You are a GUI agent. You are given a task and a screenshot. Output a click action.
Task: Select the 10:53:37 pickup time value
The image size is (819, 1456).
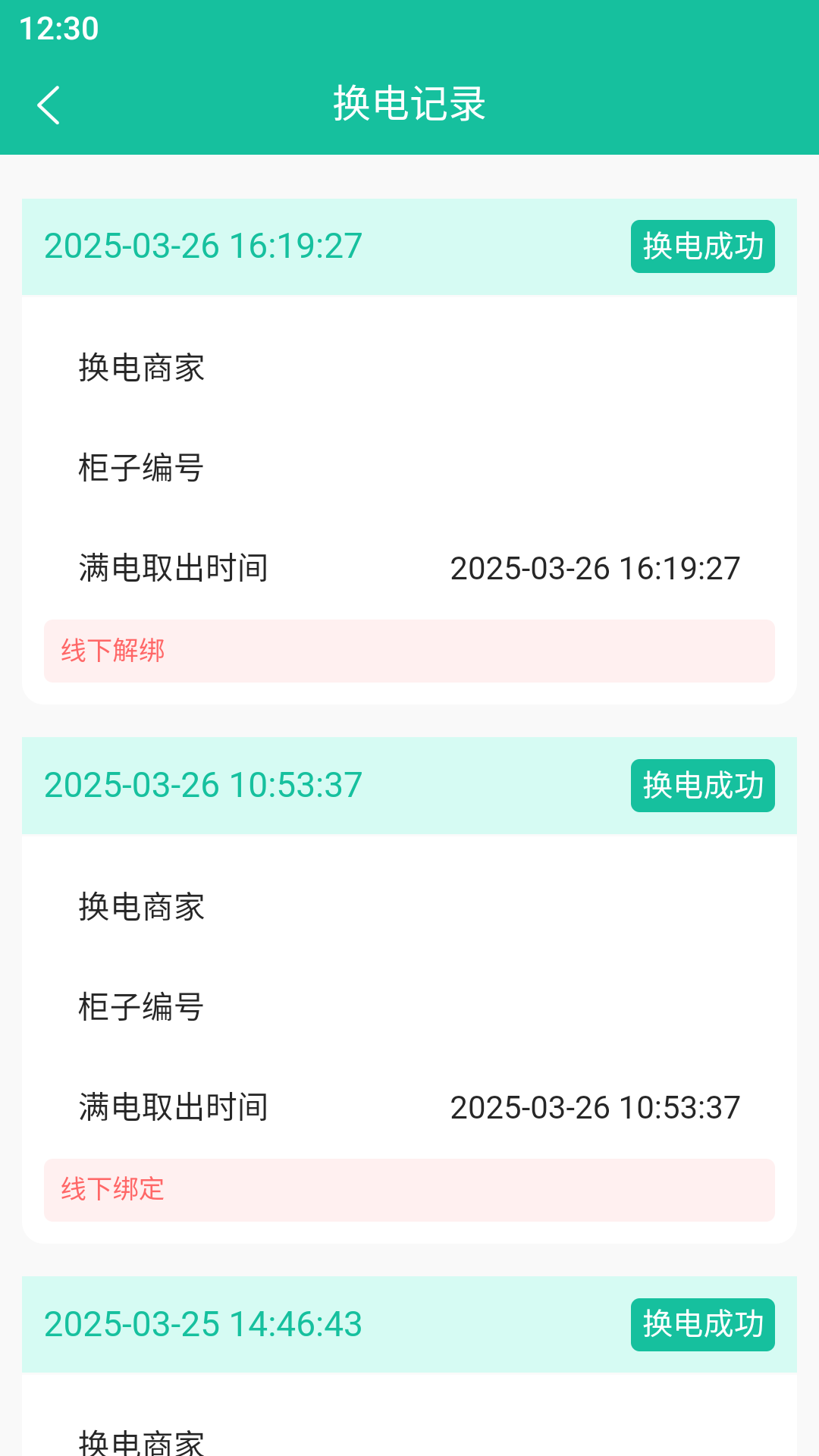click(595, 1107)
